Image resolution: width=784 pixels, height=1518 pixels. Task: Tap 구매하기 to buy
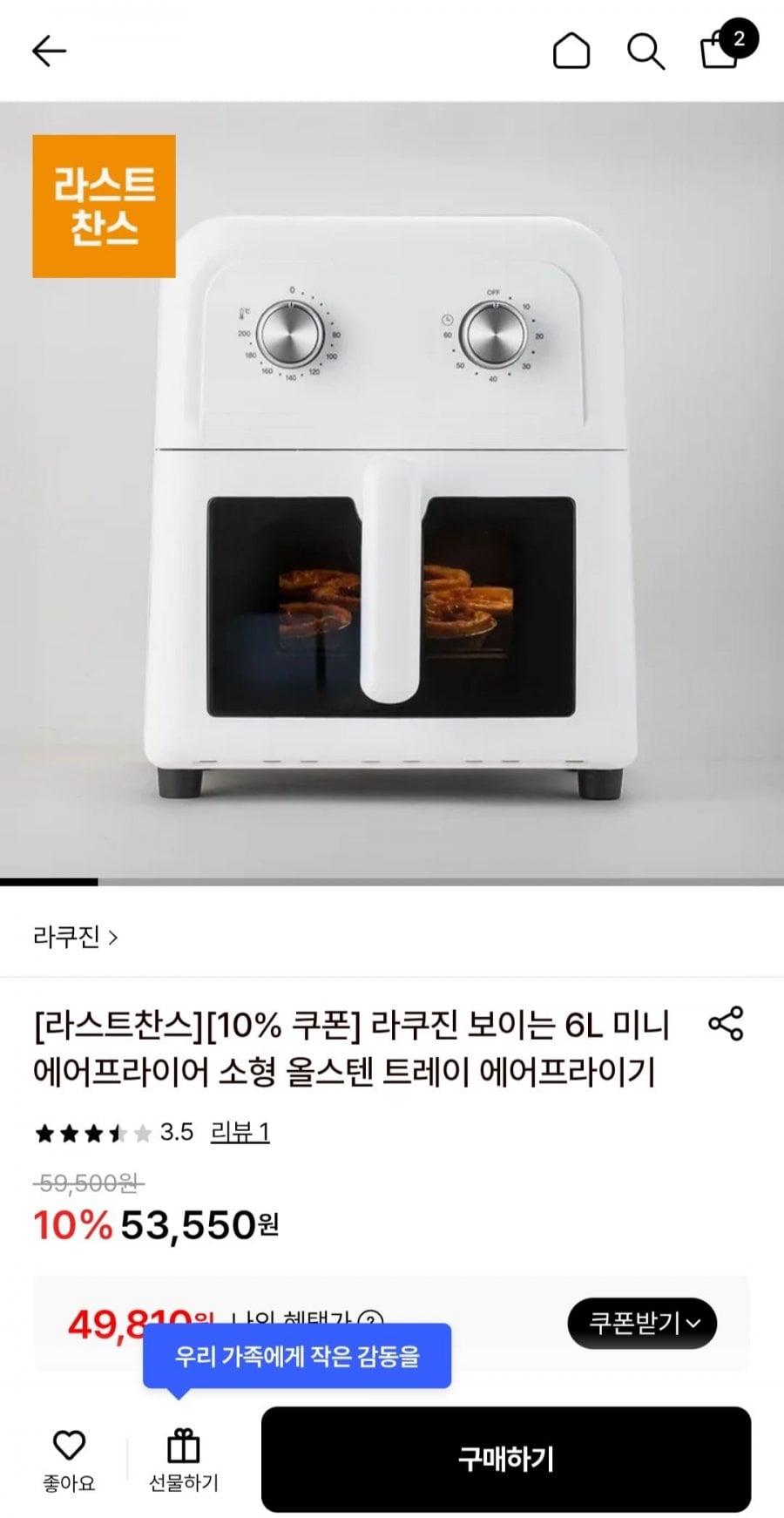(x=505, y=1459)
